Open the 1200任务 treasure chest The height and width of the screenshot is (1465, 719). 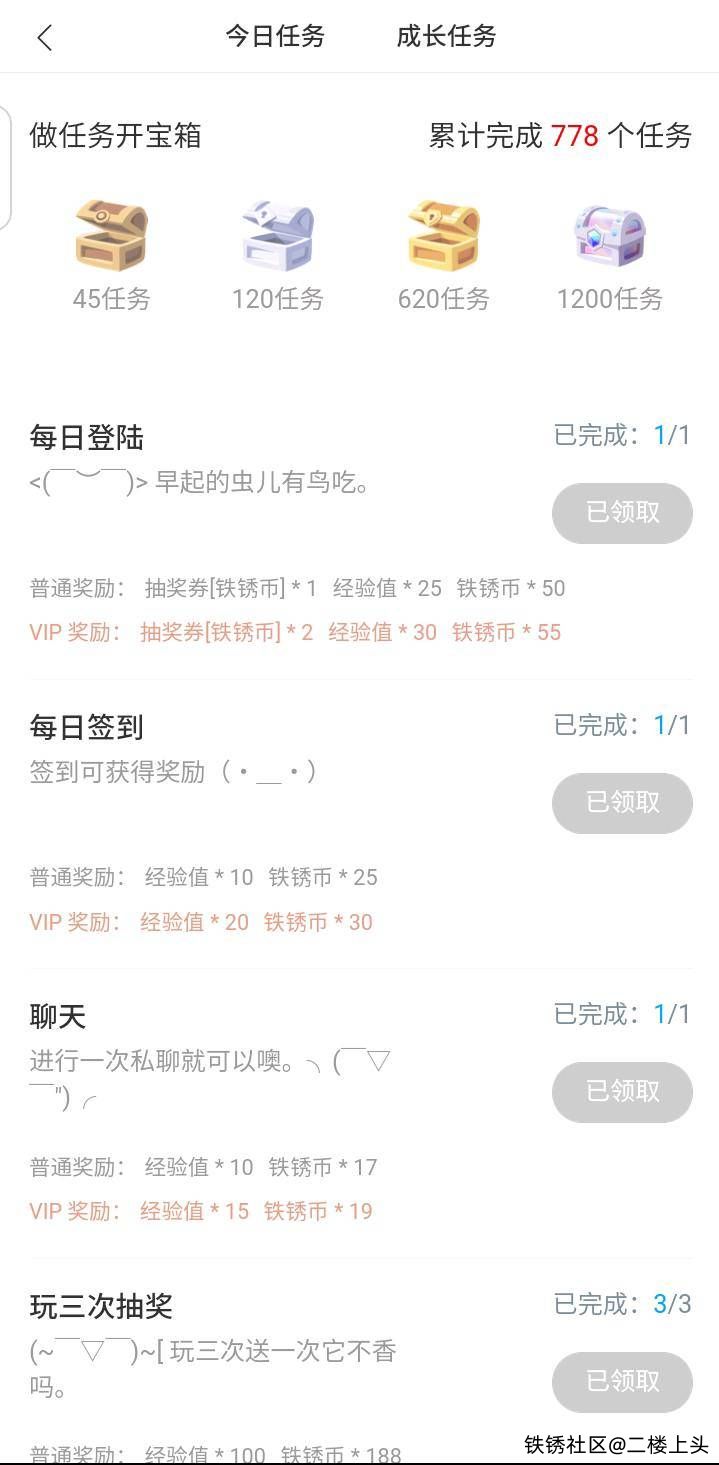[x=610, y=236]
